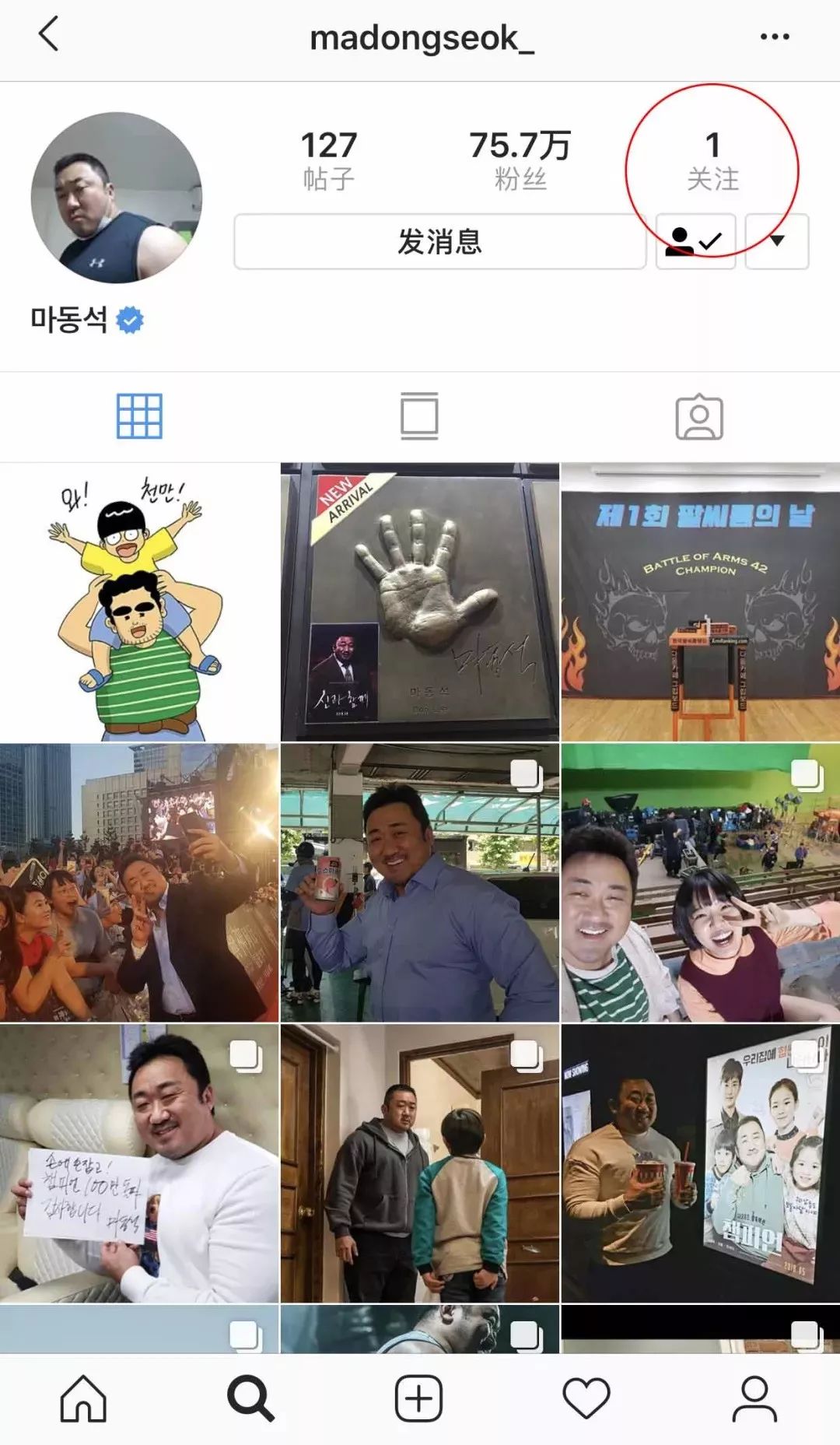Open the handprint plaque post
This screenshot has height=1445, width=840.
click(419, 602)
